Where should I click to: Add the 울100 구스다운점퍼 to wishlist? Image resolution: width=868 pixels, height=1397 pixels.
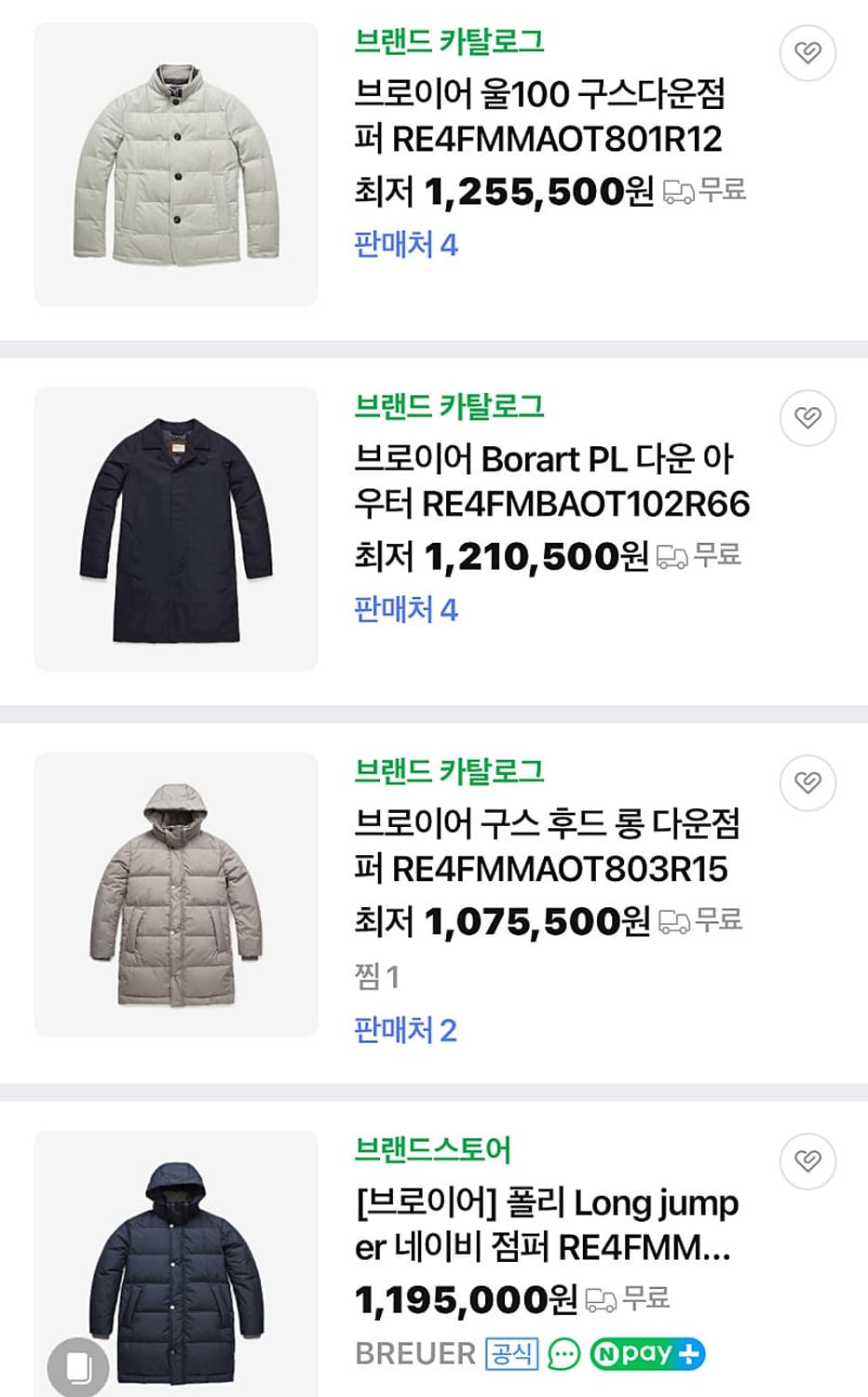(809, 53)
